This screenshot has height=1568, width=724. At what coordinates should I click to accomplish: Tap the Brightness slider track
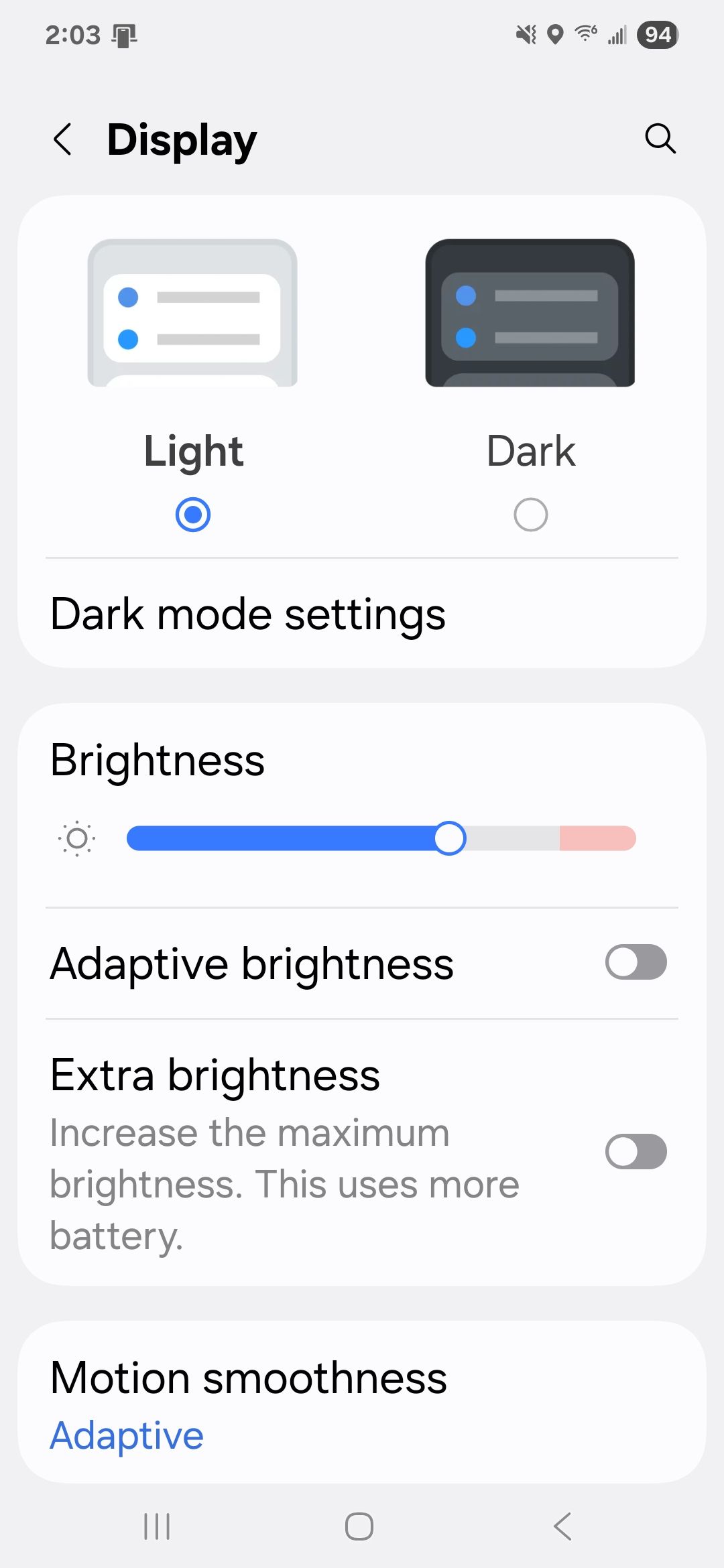(x=381, y=838)
